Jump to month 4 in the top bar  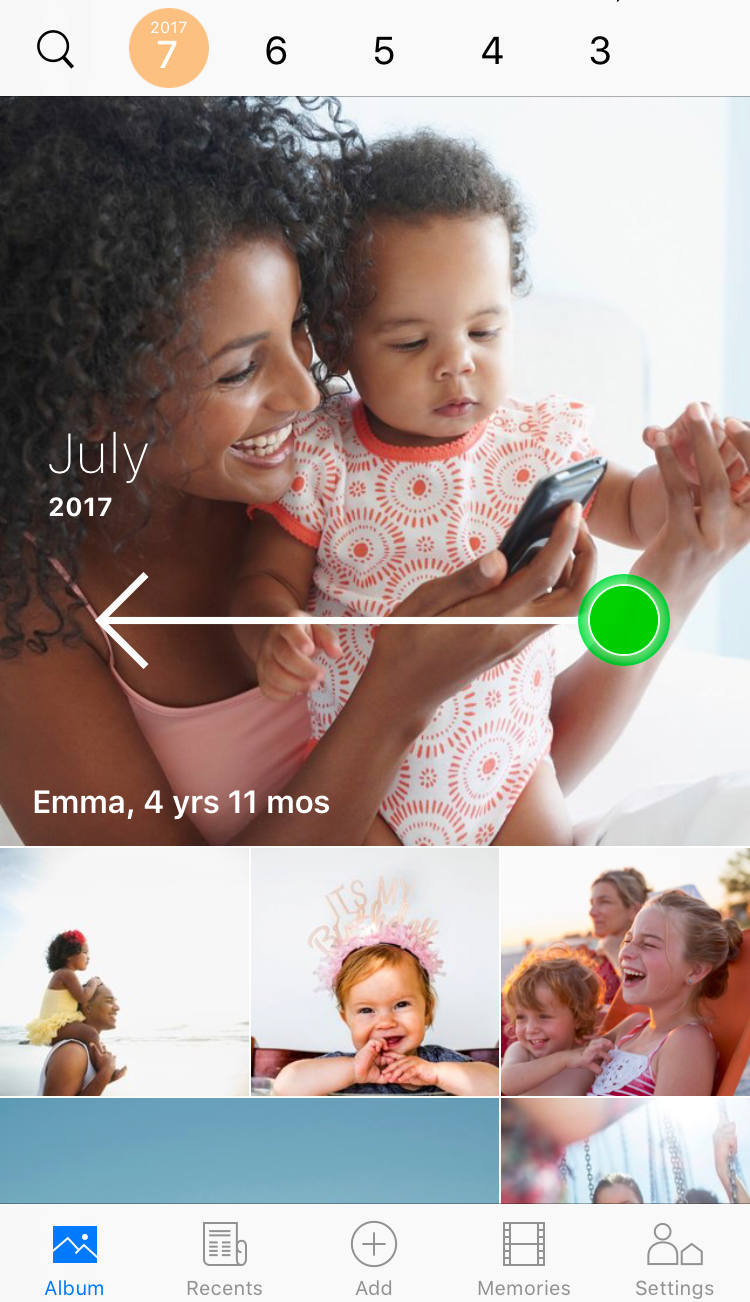click(x=492, y=51)
